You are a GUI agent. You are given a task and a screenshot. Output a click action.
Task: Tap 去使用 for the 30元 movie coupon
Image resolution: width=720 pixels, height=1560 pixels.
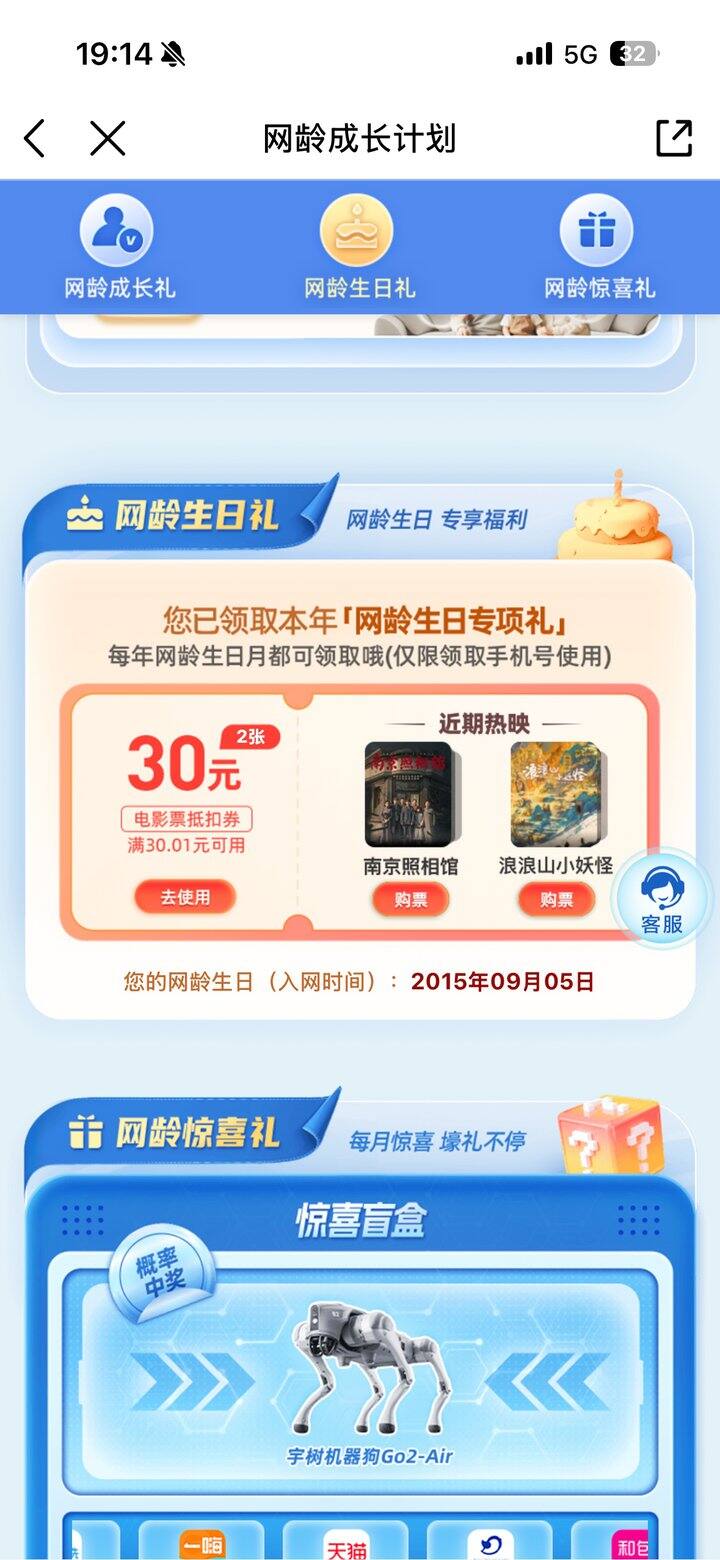point(185,897)
